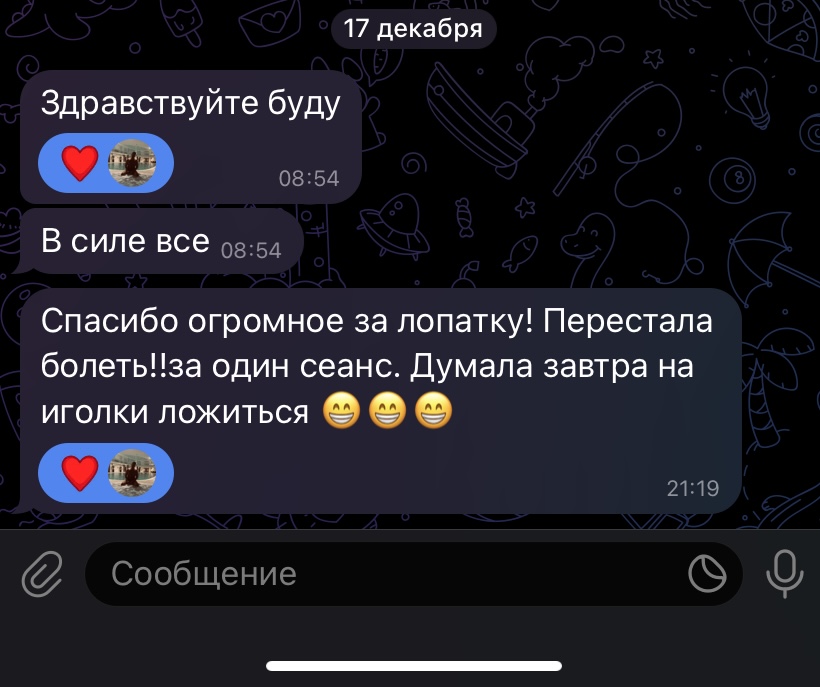This screenshot has height=687, width=820.
Task: Open the attachment paperclip icon
Action: coord(42,574)
